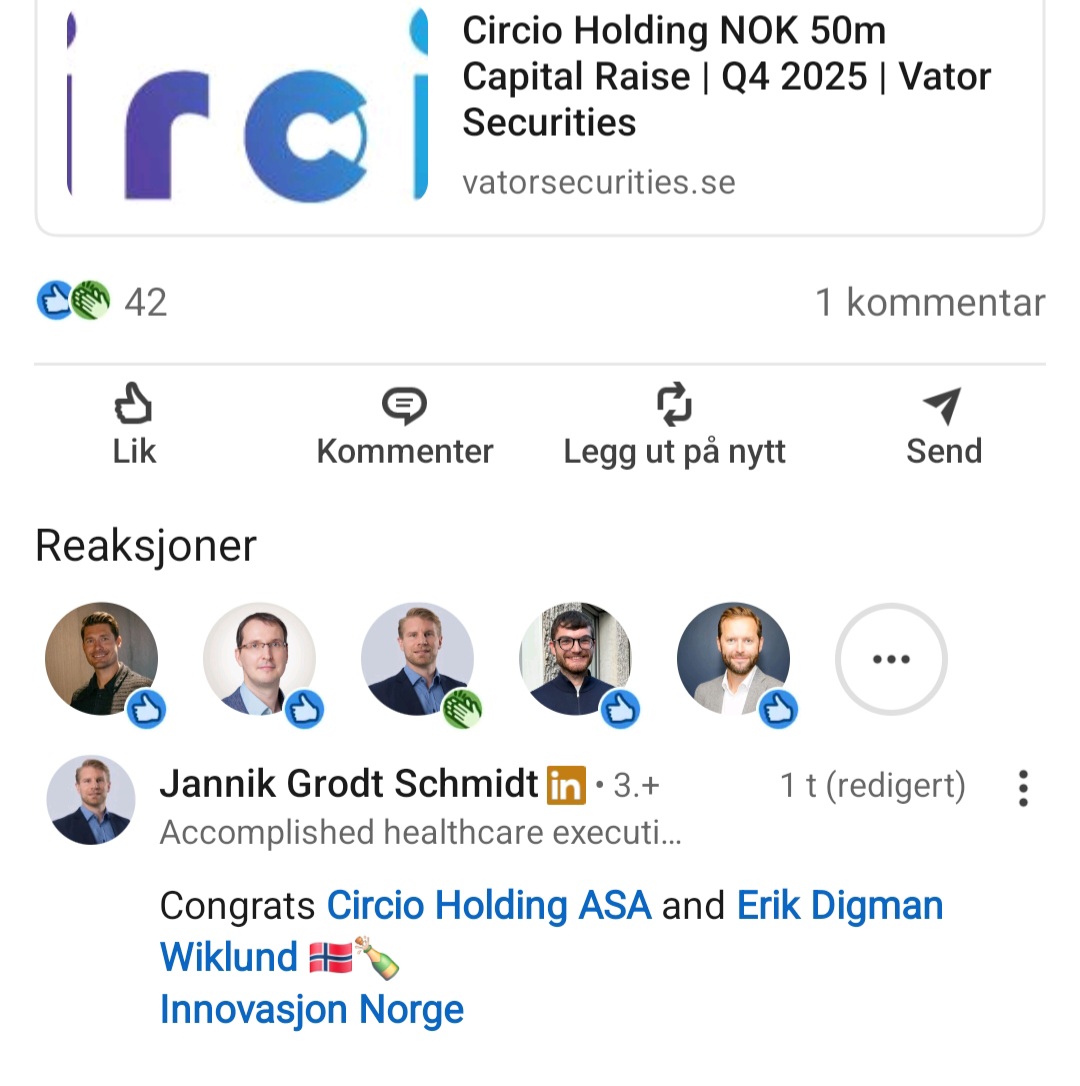Send the post to someone
The width and height of the screenshot is (1080, 1086).
pyautogui.click(x=943, y=427)
